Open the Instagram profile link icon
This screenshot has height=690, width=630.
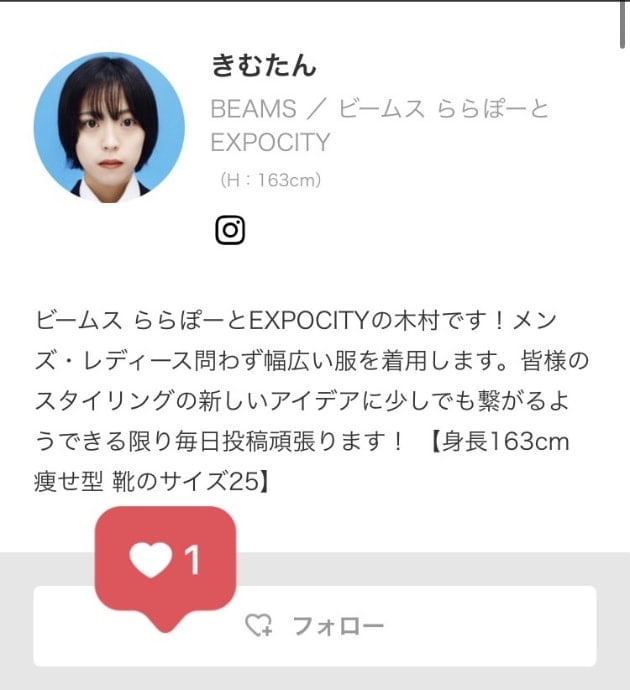coord(230,230)
